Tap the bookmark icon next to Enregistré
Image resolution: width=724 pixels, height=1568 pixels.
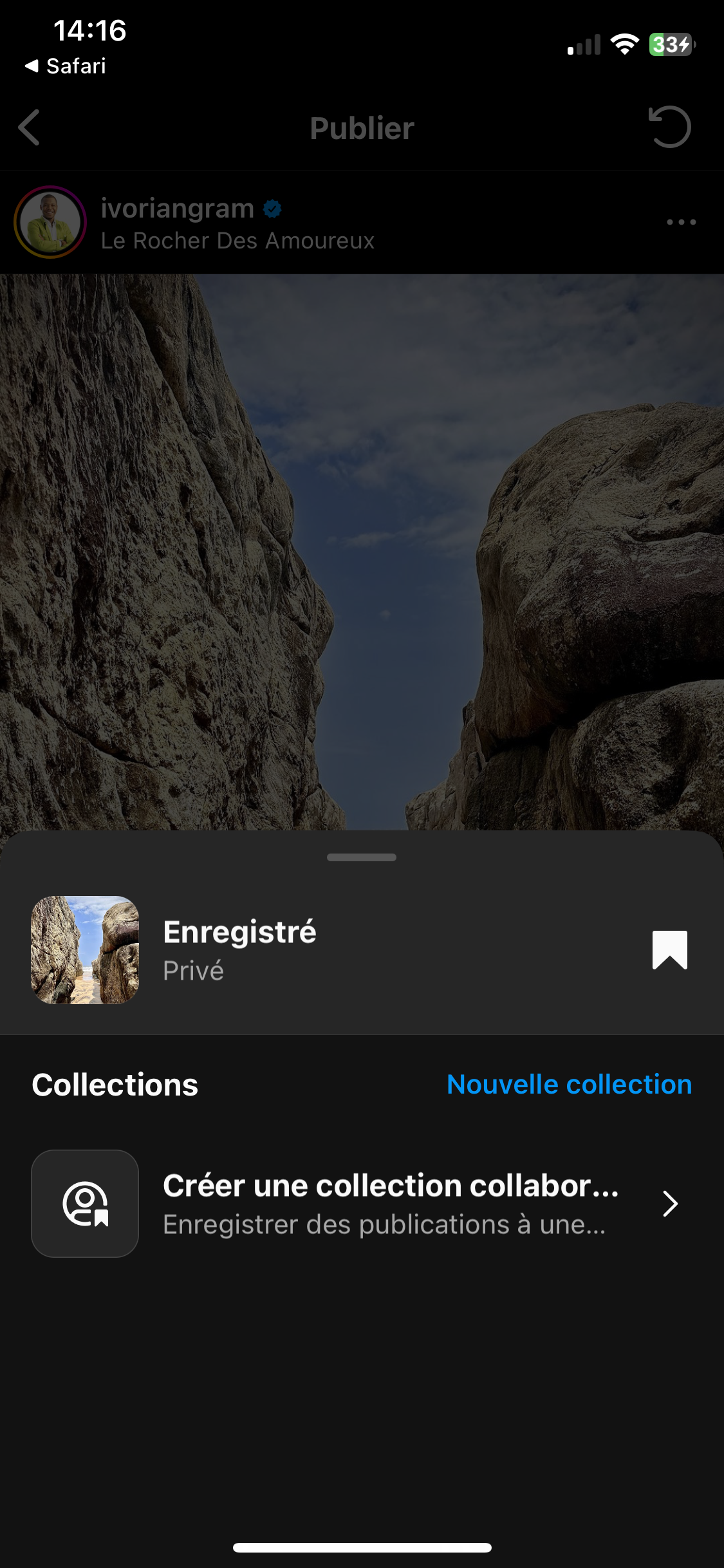669,949
